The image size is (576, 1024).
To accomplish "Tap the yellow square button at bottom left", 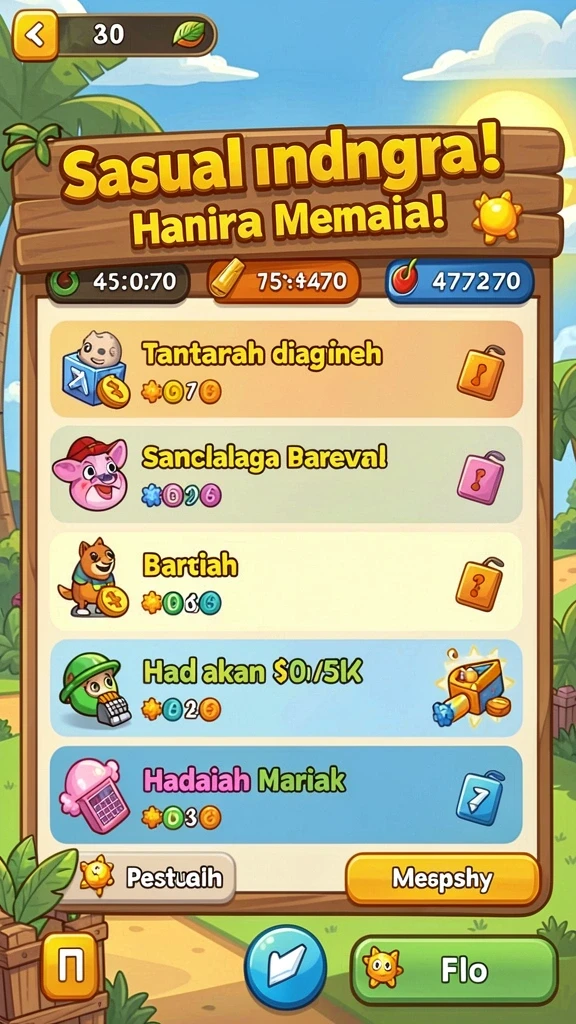I will tap(69, 967).
